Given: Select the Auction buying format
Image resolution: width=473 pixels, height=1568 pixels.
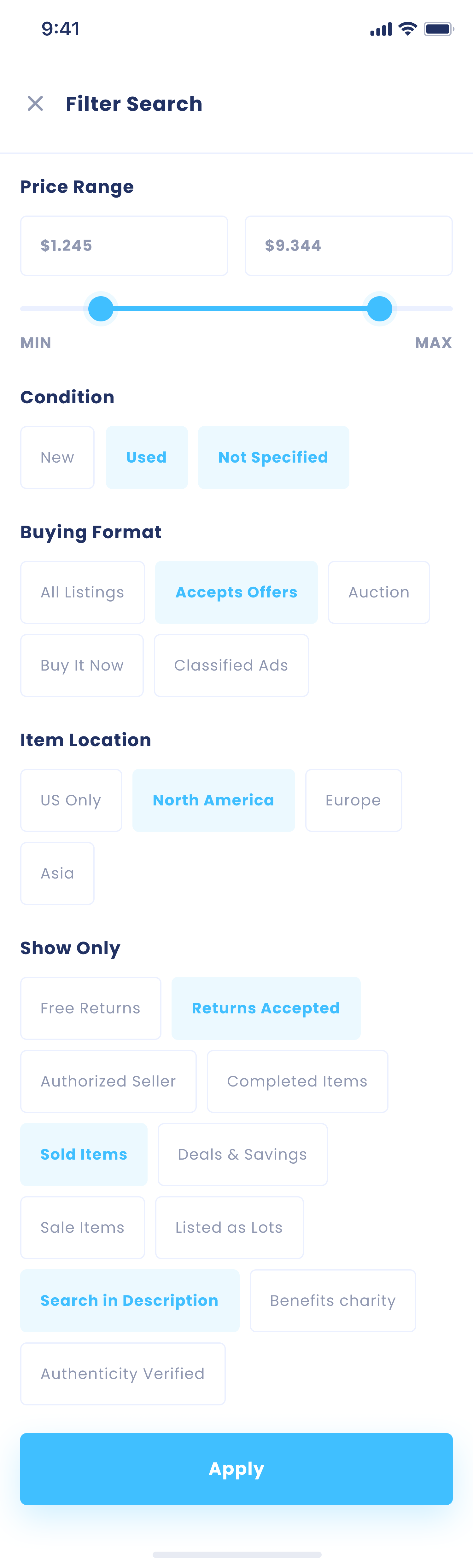Looking at the screenshot, I should [379, 592].
